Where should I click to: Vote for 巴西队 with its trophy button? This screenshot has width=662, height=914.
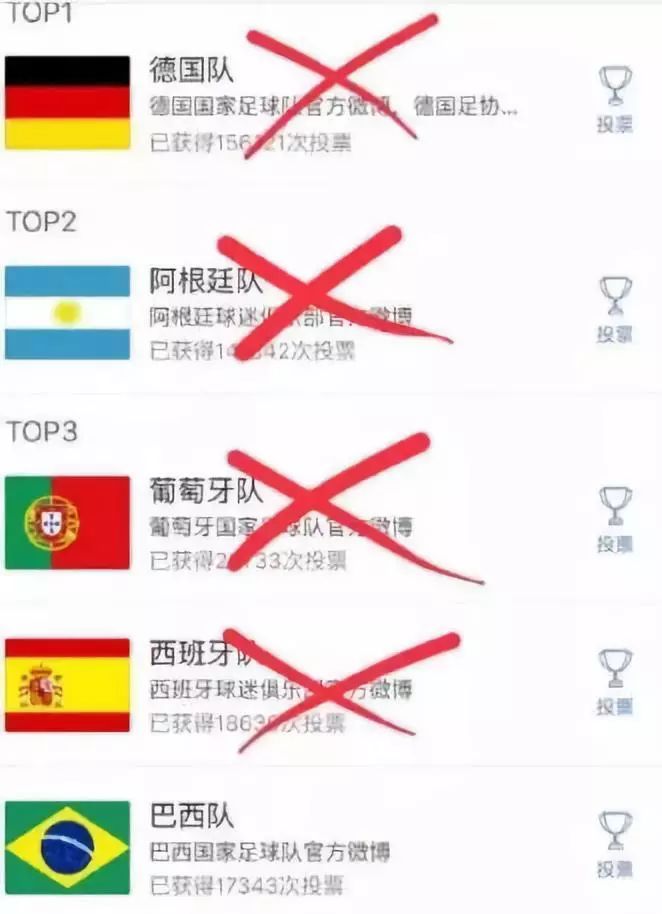(615, 843)
